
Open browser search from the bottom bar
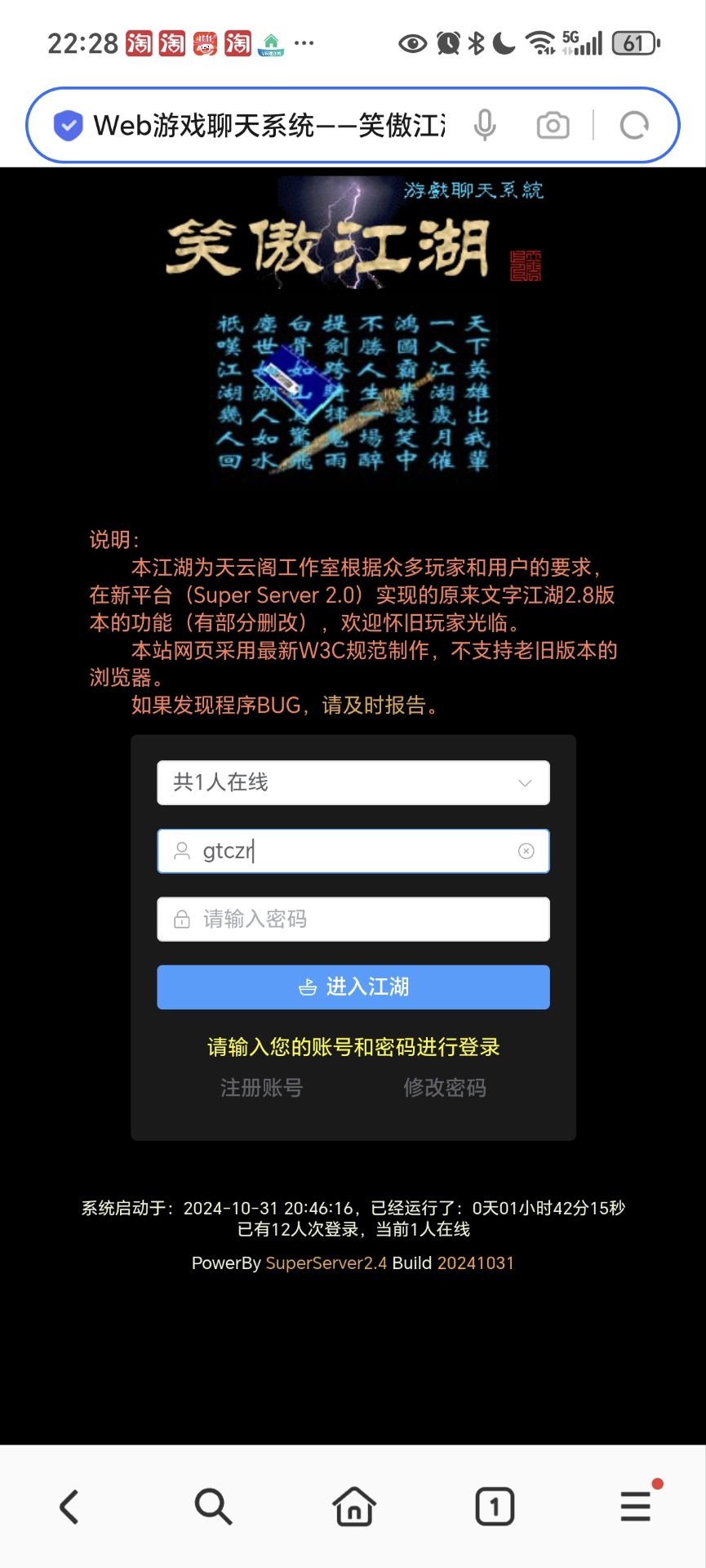pos(213,1507)
